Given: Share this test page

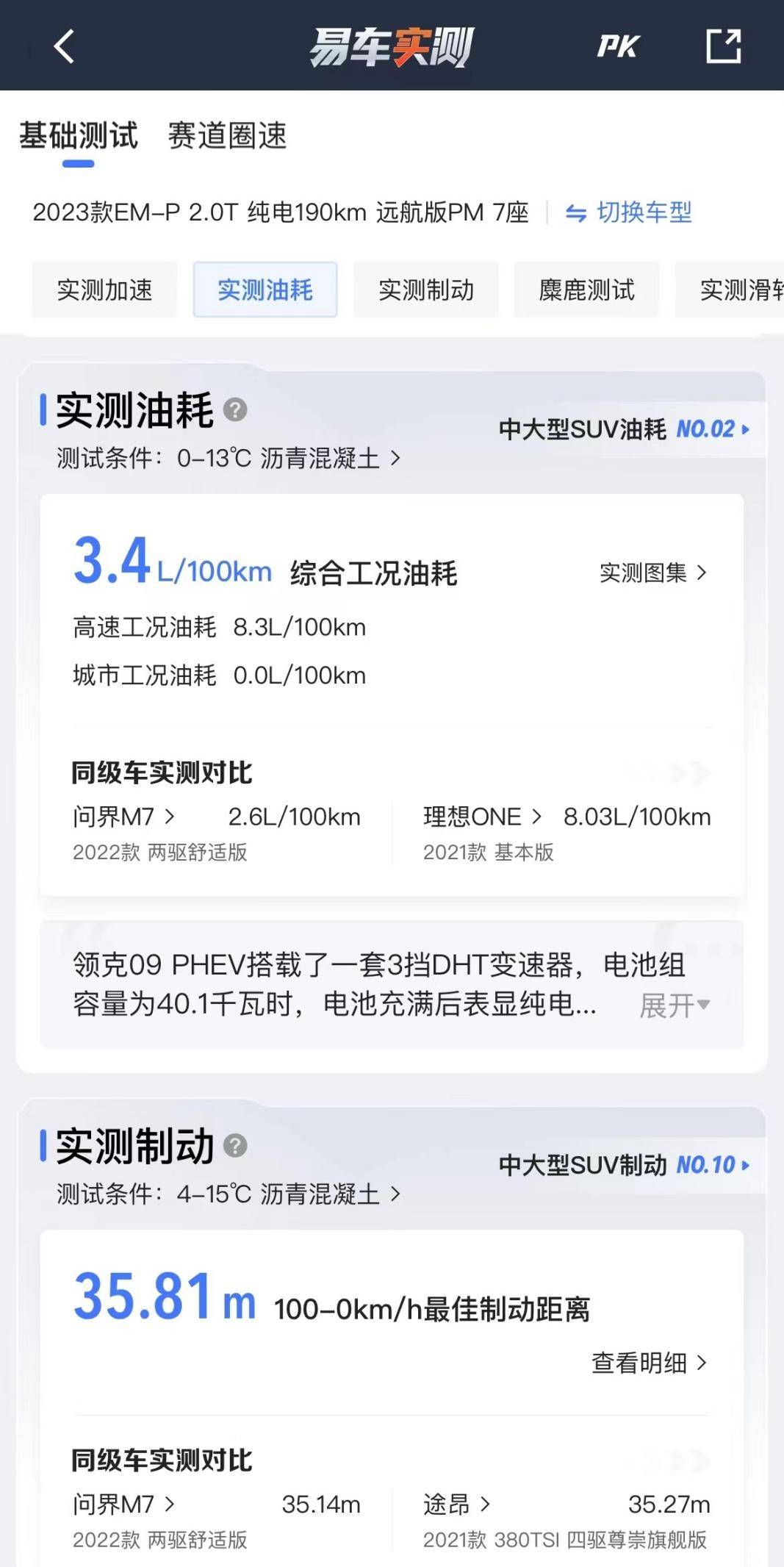Looking at the screenshot, I should coord(723,46).
